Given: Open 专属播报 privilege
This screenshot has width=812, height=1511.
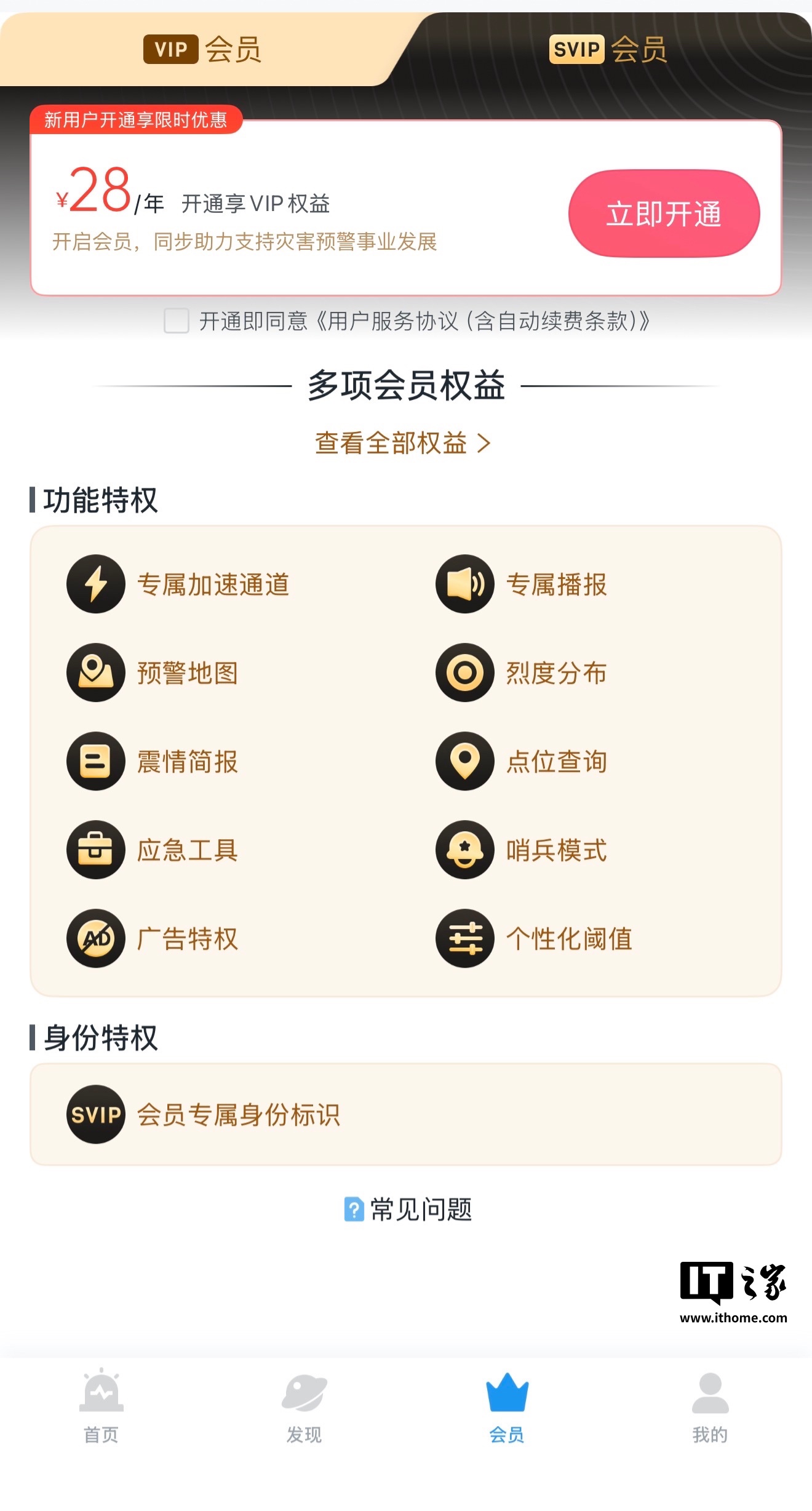Looking at the screenshot, I should [x=522, y=584].
